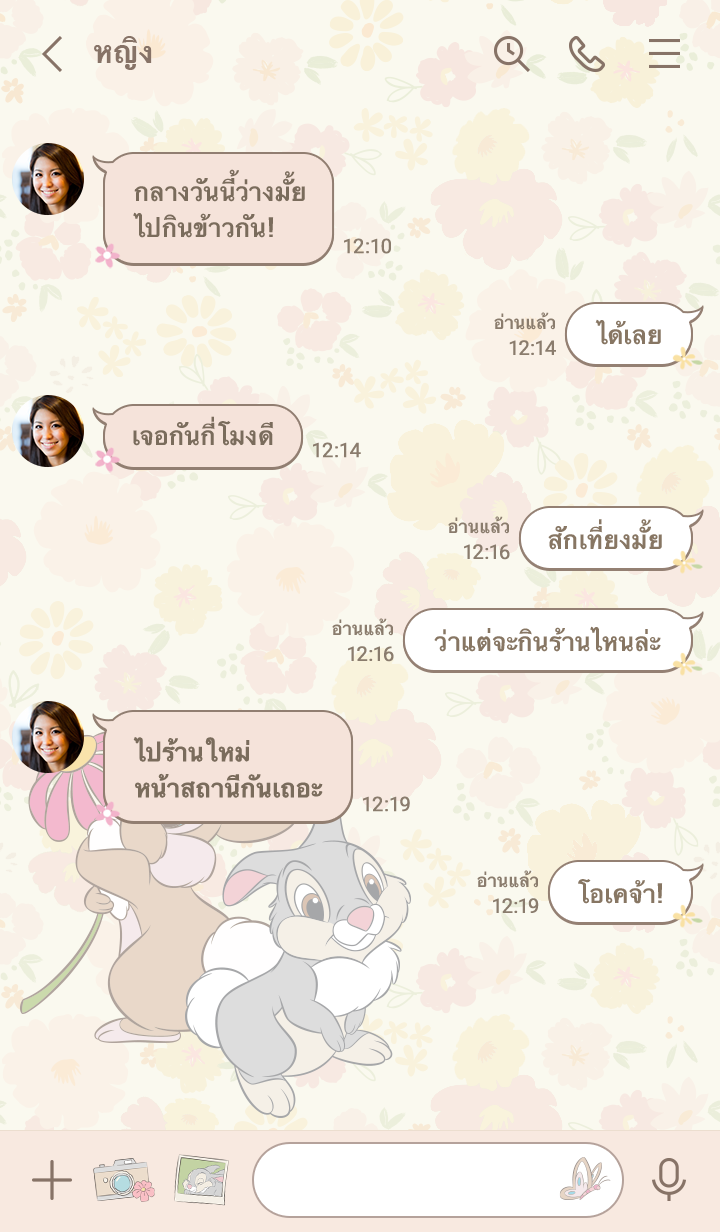
Task: Open หญิง's profile photo beside the กลางวันนี้ว่างมั้ย message
Action: 48,179
